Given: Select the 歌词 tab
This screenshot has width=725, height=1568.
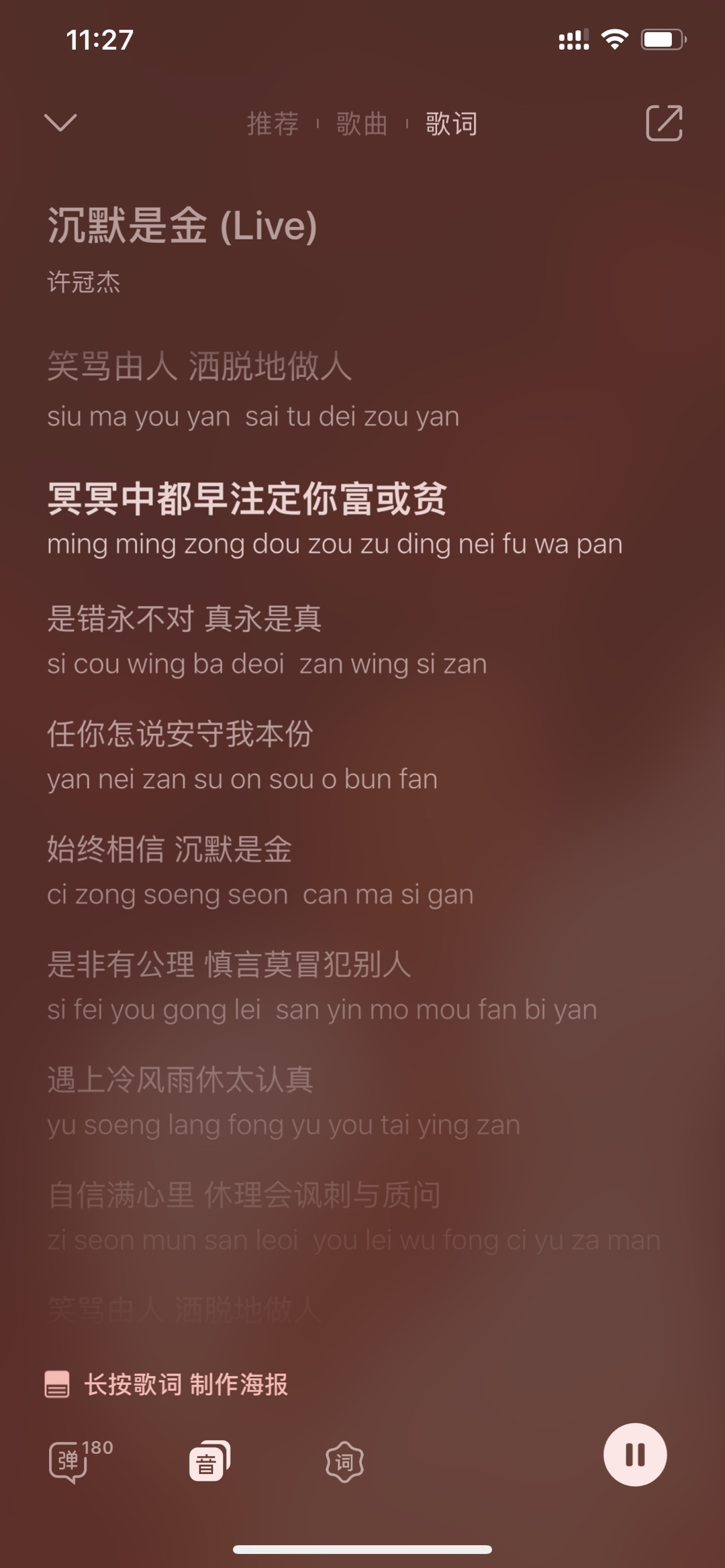Looking at the screenshot, I should [451, 123].
